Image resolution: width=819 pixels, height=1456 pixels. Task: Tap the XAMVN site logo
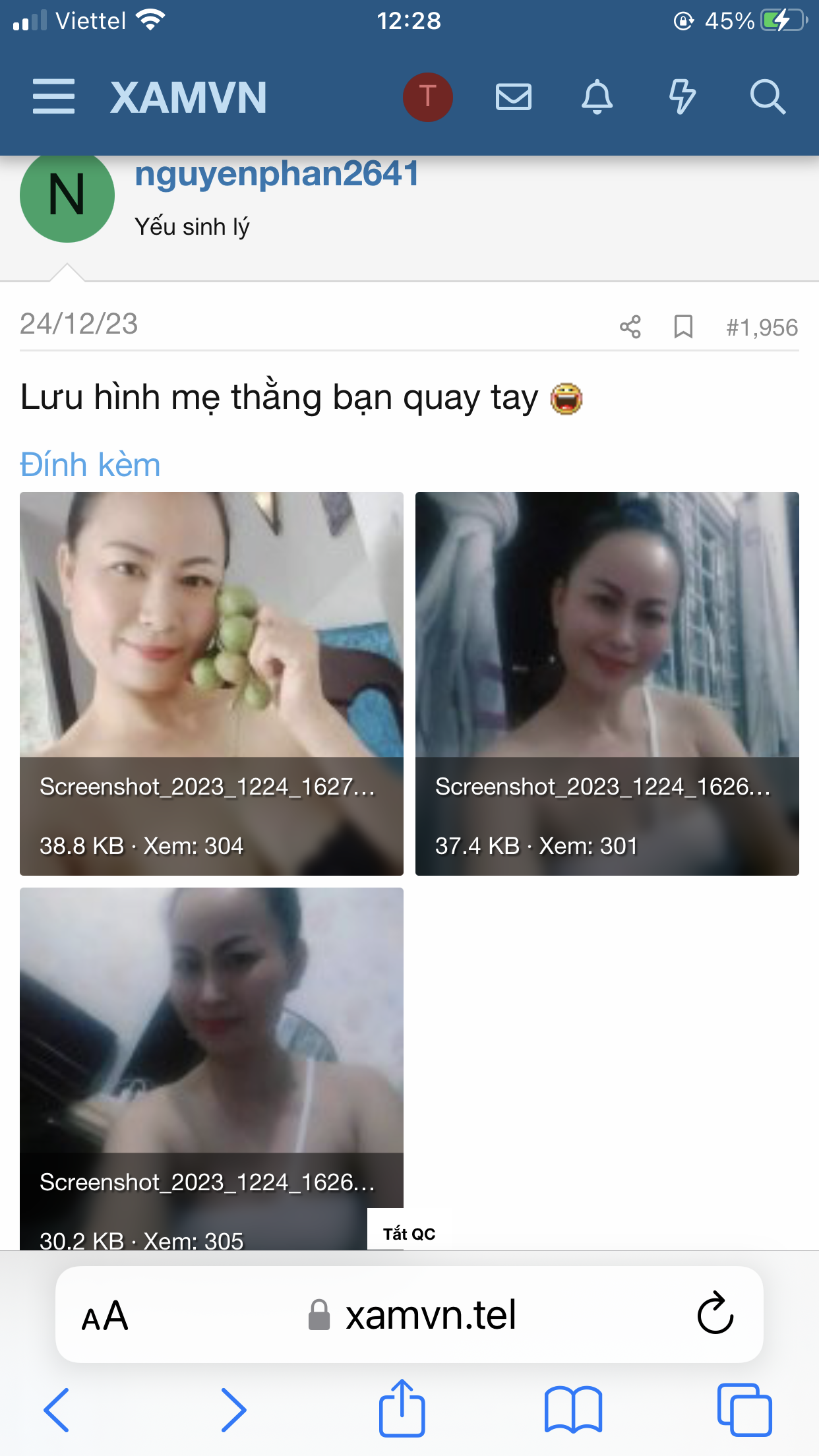[x=189, y=98]
